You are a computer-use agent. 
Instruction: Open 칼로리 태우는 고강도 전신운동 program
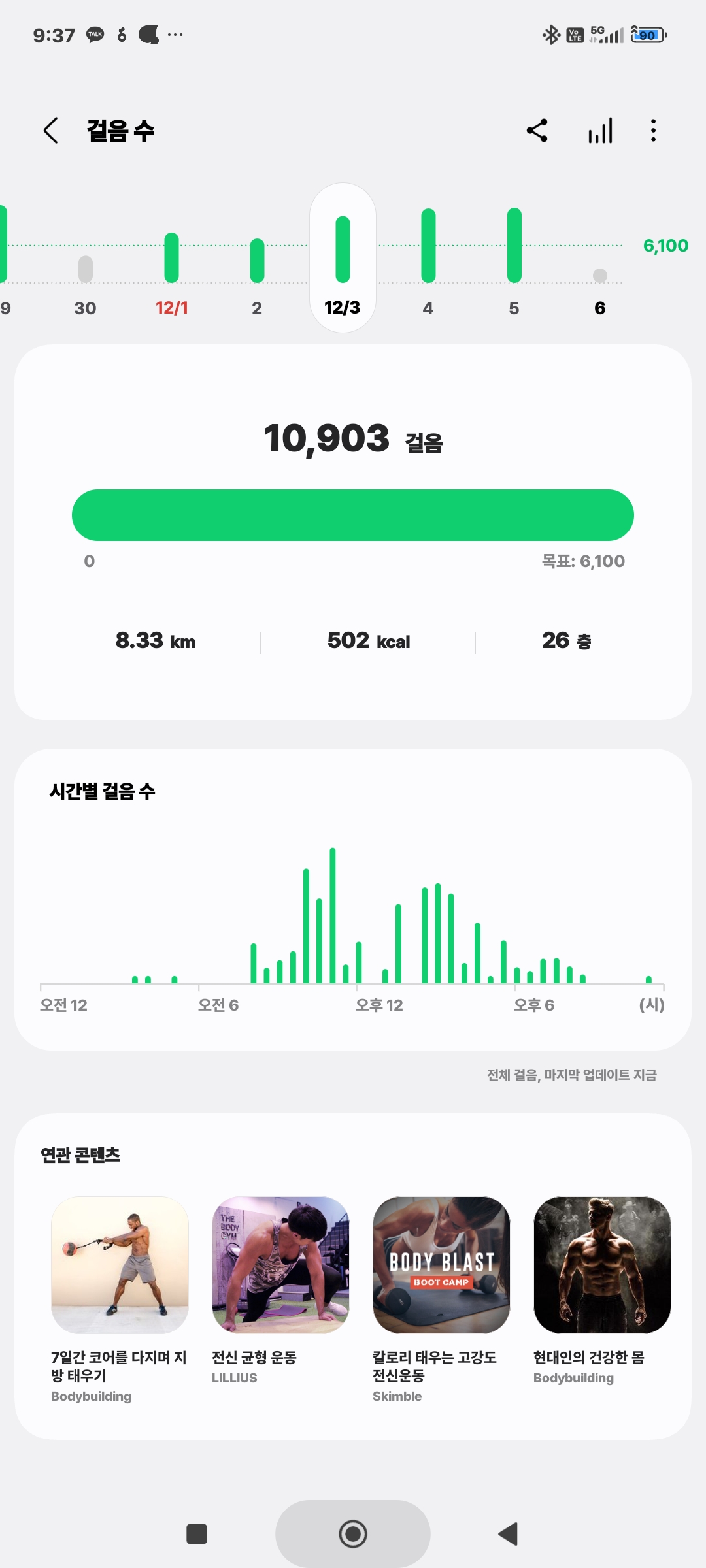pos(441,1265)
